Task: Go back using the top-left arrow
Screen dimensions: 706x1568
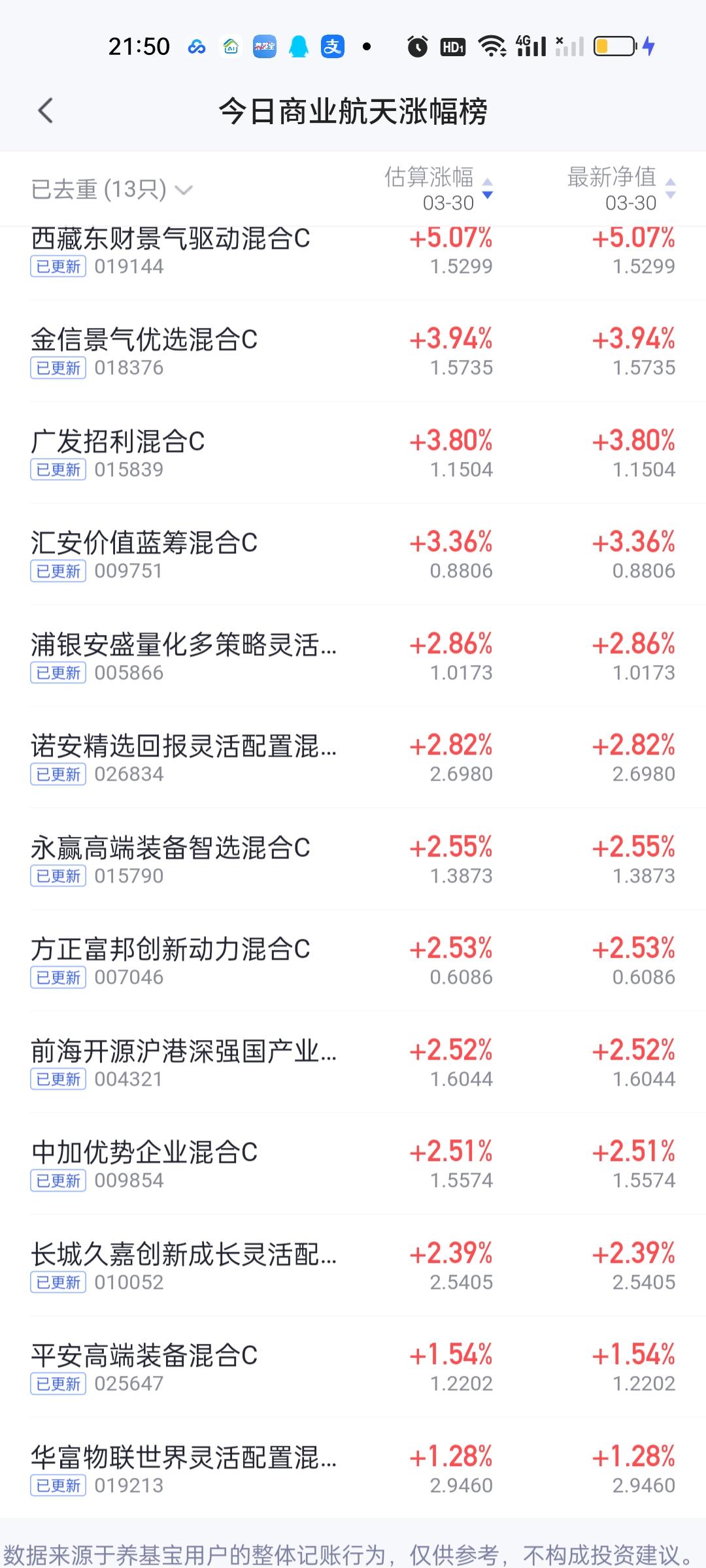Action: (x=45, y=111)
